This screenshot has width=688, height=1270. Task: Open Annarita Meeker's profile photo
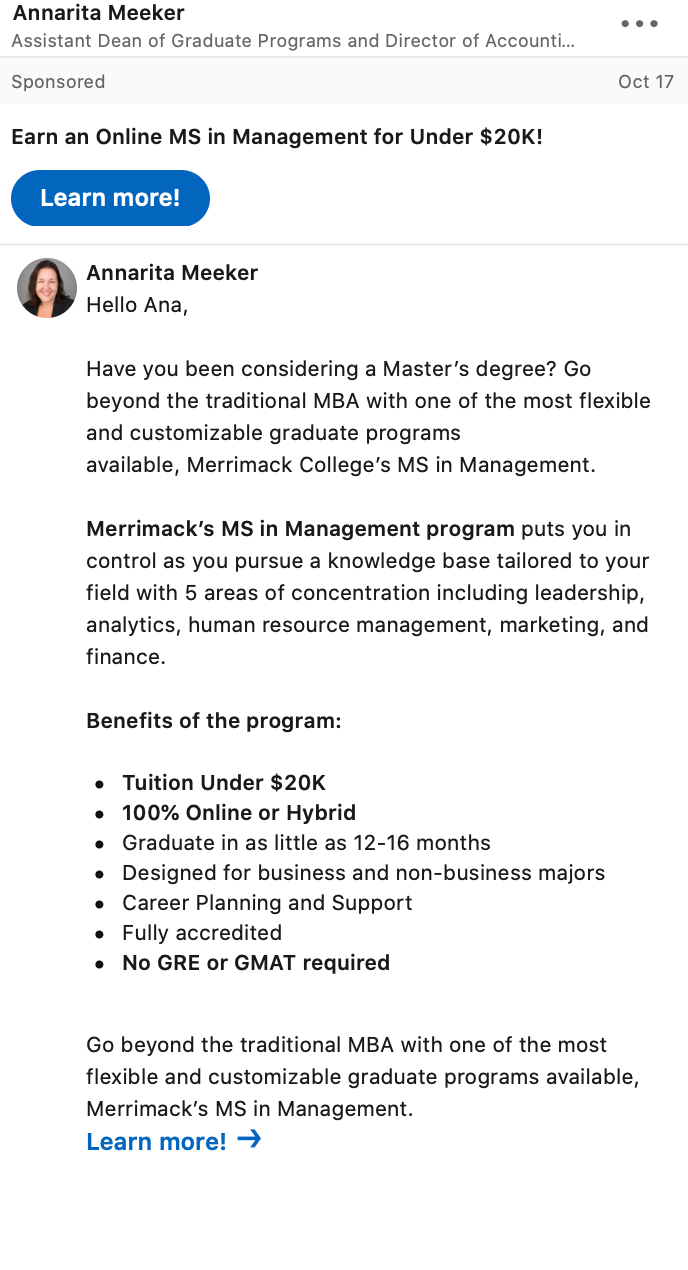click(47, 288)
